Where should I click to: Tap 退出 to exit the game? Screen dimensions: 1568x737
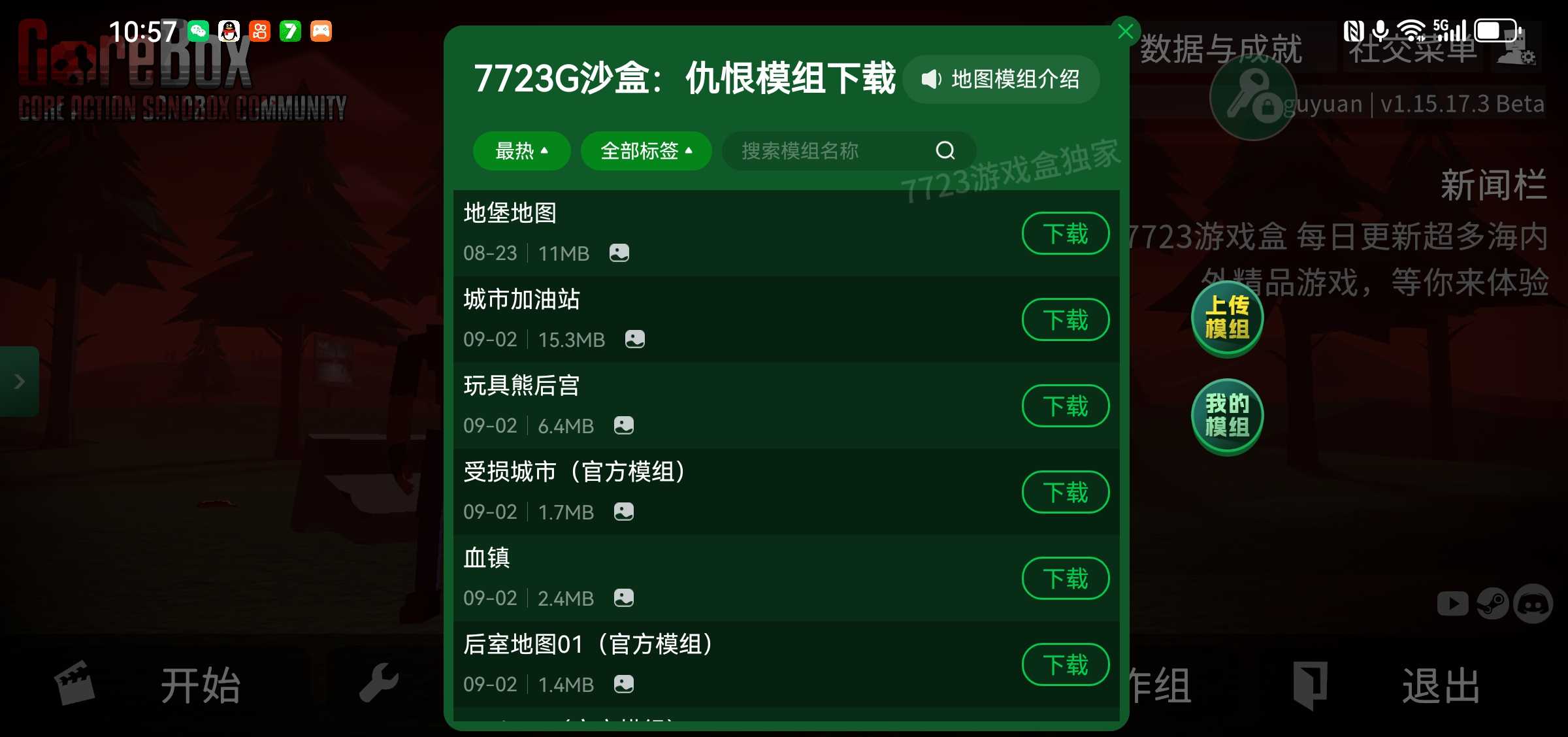point(1440,686)
